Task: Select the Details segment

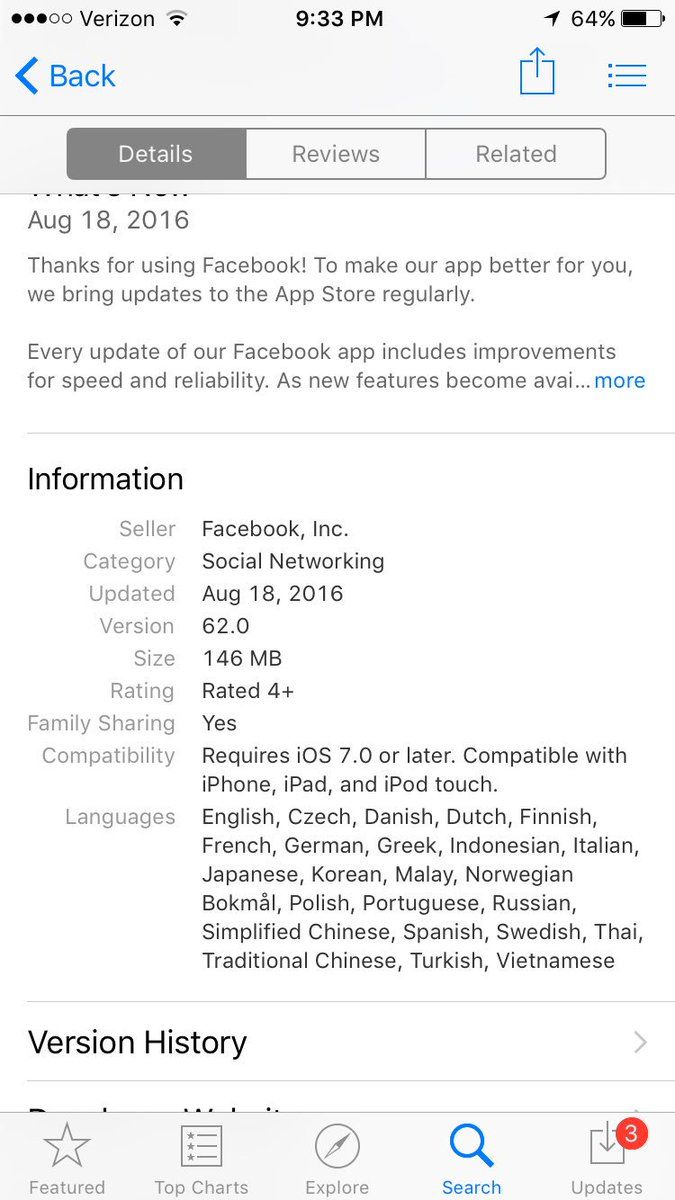Action: click(x=156, y=154)
